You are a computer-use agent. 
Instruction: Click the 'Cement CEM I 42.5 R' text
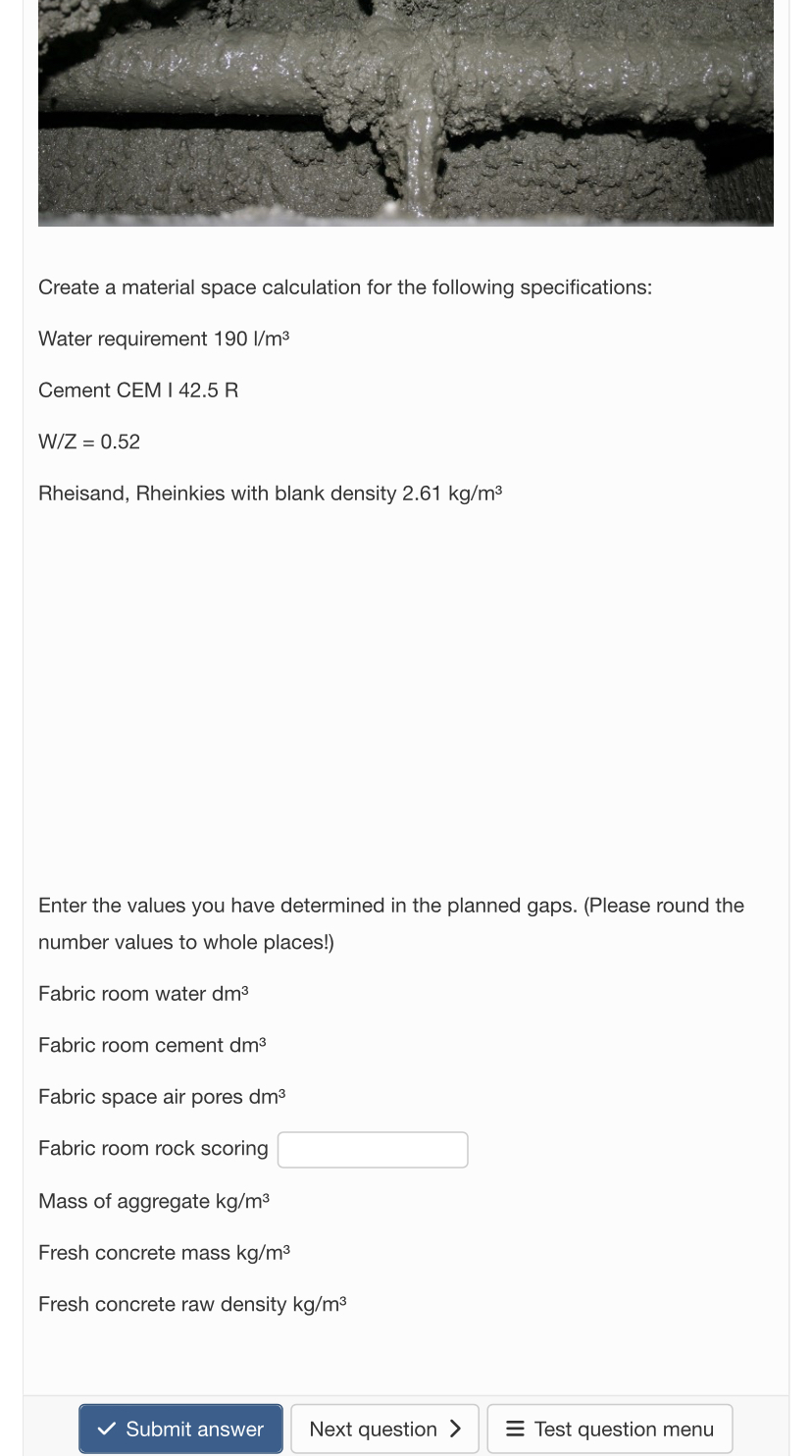(138, 390)
